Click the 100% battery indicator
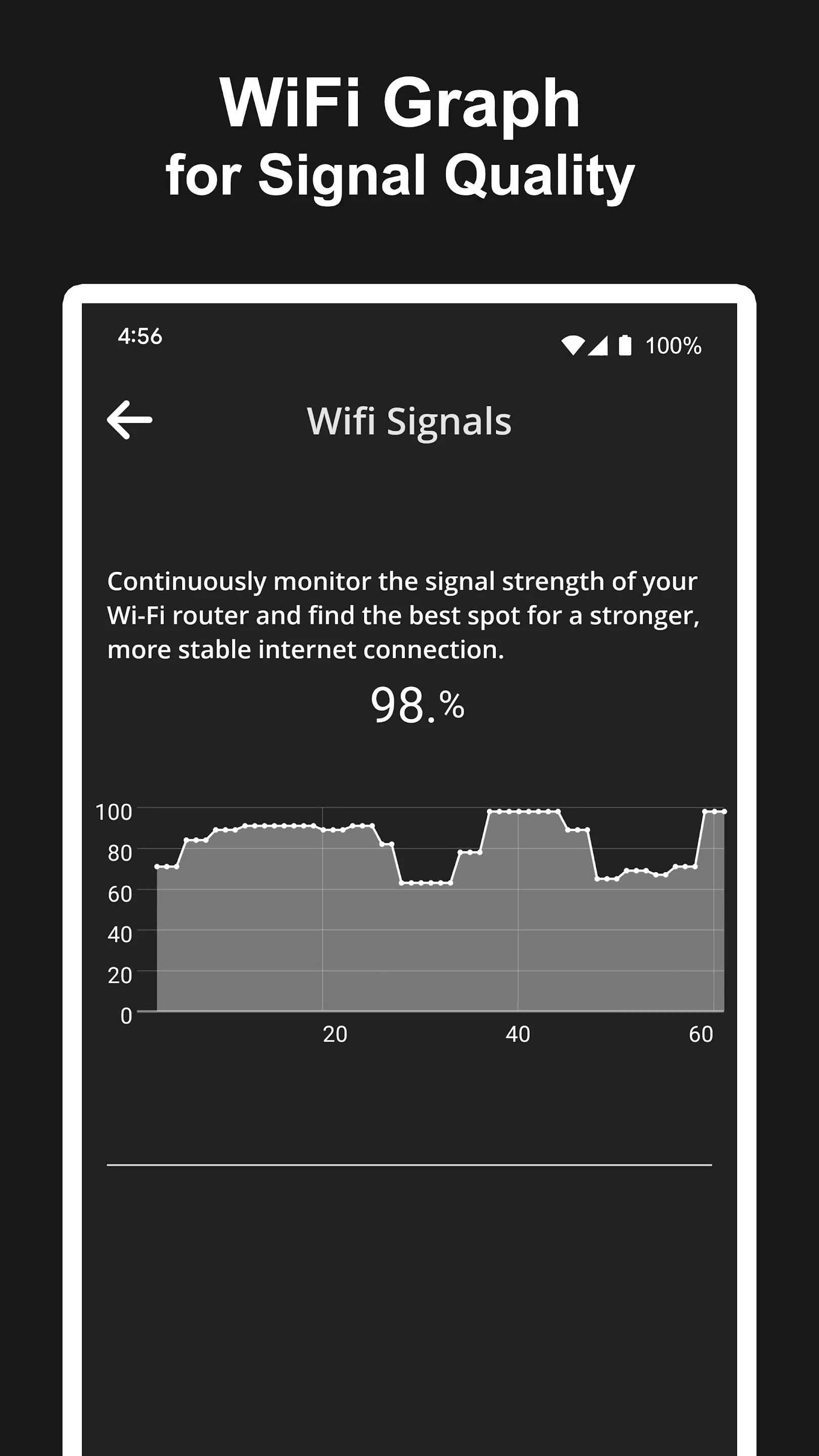The image size is (819, 1456). 674,346
